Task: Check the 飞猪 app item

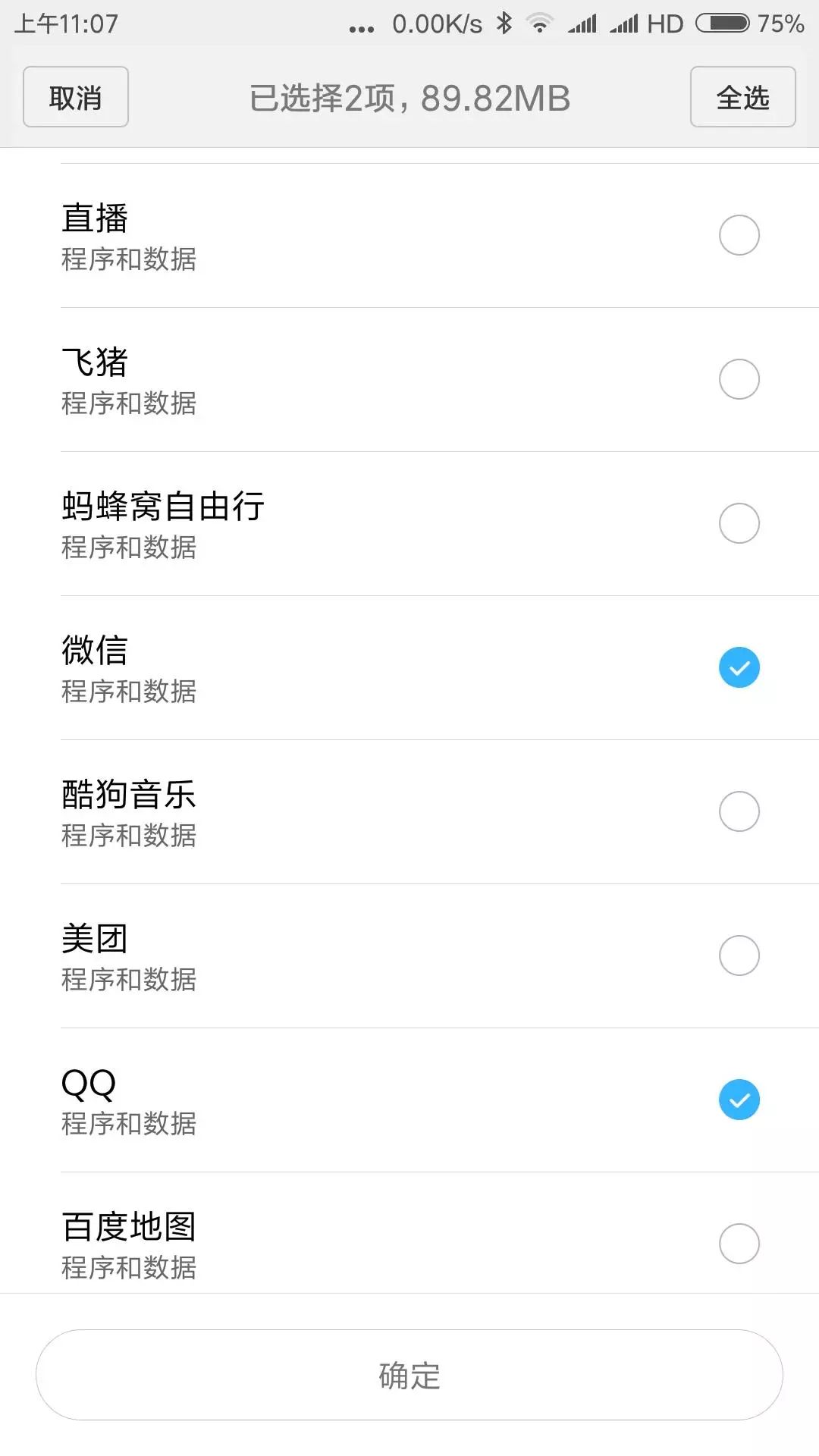Action: point(739,379)
